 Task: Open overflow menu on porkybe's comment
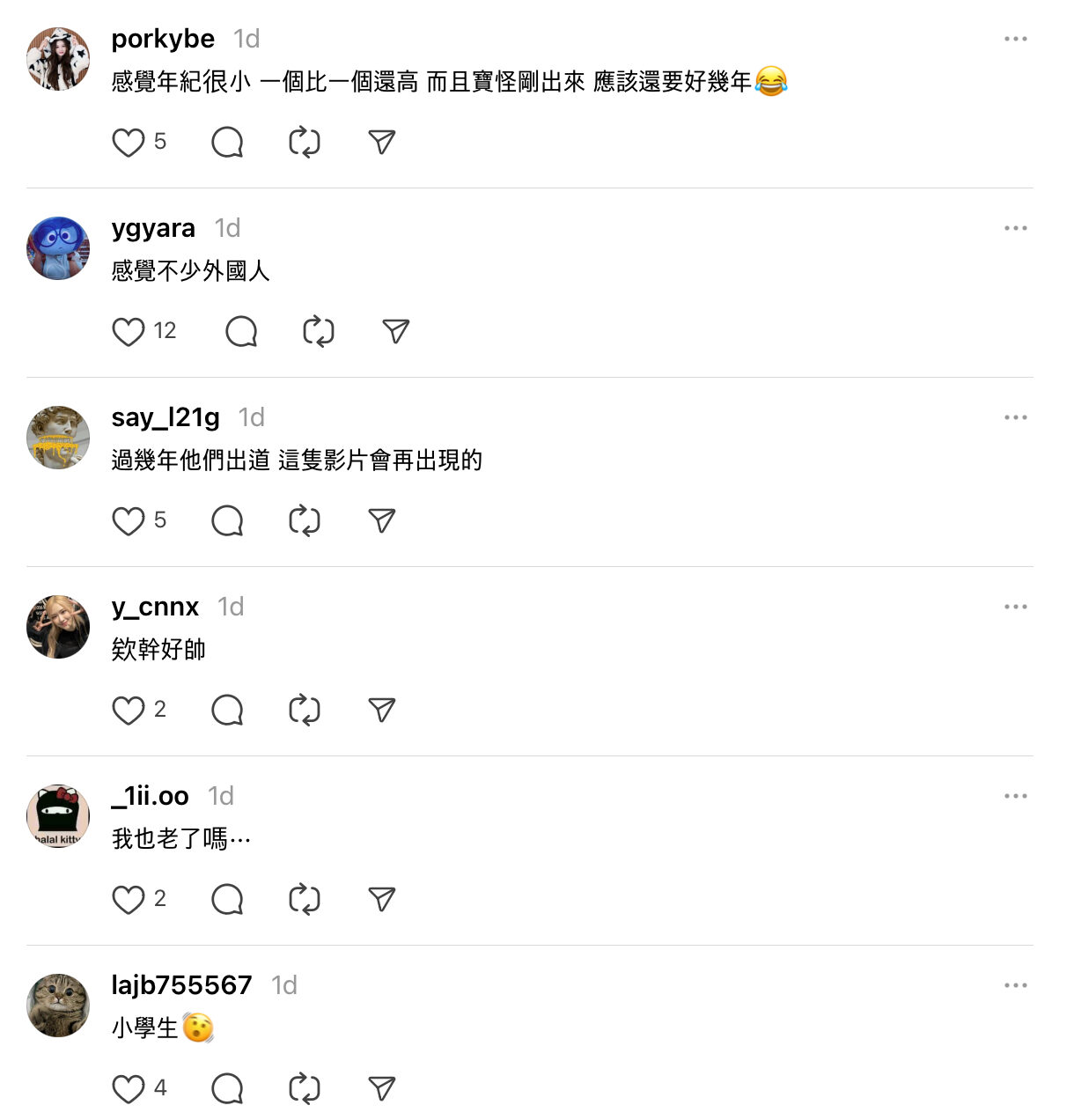[x=1015, y=39]
